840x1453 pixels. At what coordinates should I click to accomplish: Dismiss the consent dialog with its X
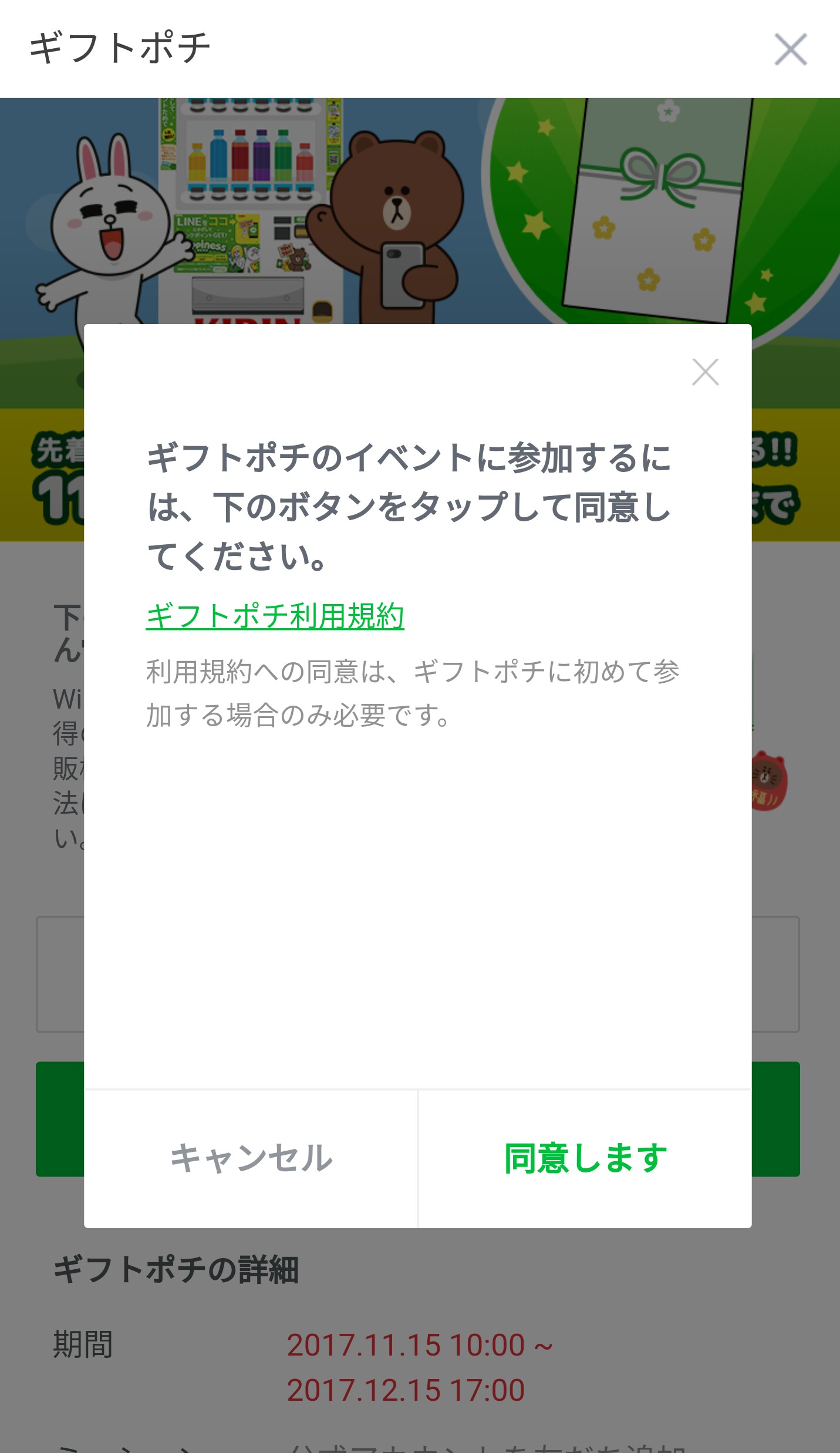tap(705, 372)
